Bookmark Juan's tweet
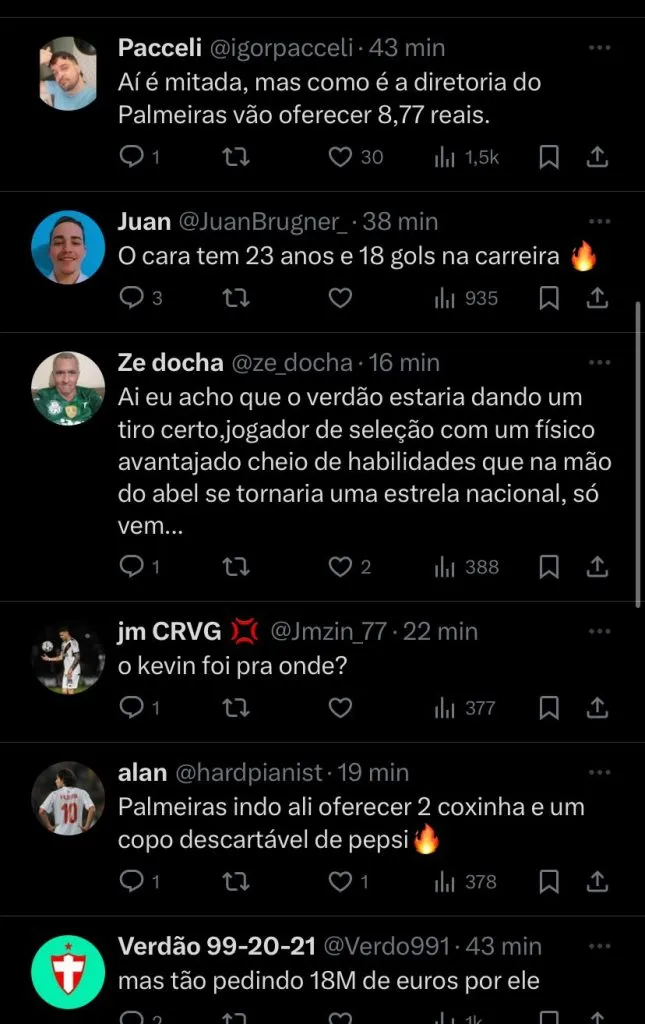This screenshot has width=645, height=1024. (x=549, y=298)
